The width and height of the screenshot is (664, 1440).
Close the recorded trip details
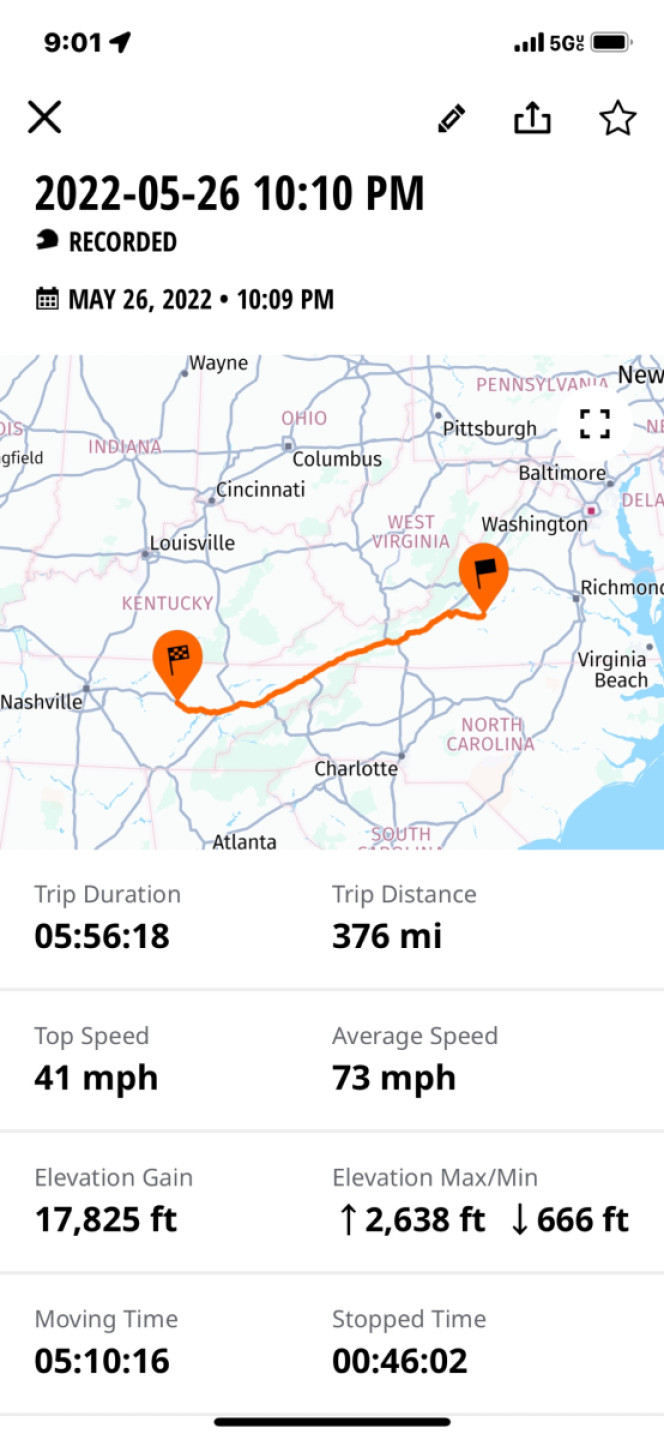coord(45,117)
